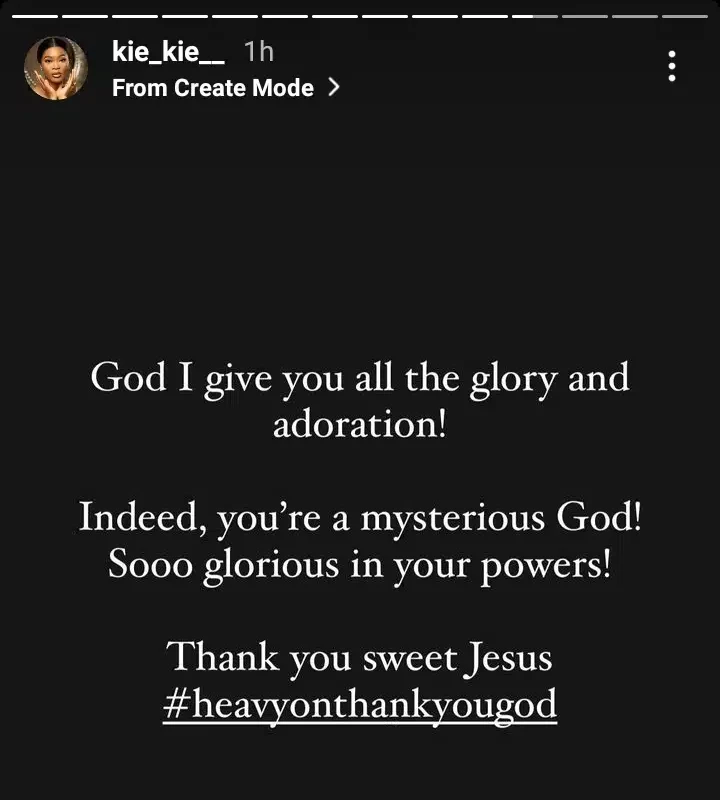Tap From Create Mode link
This screenshot has height=800, width=720.
coord(225,88)
